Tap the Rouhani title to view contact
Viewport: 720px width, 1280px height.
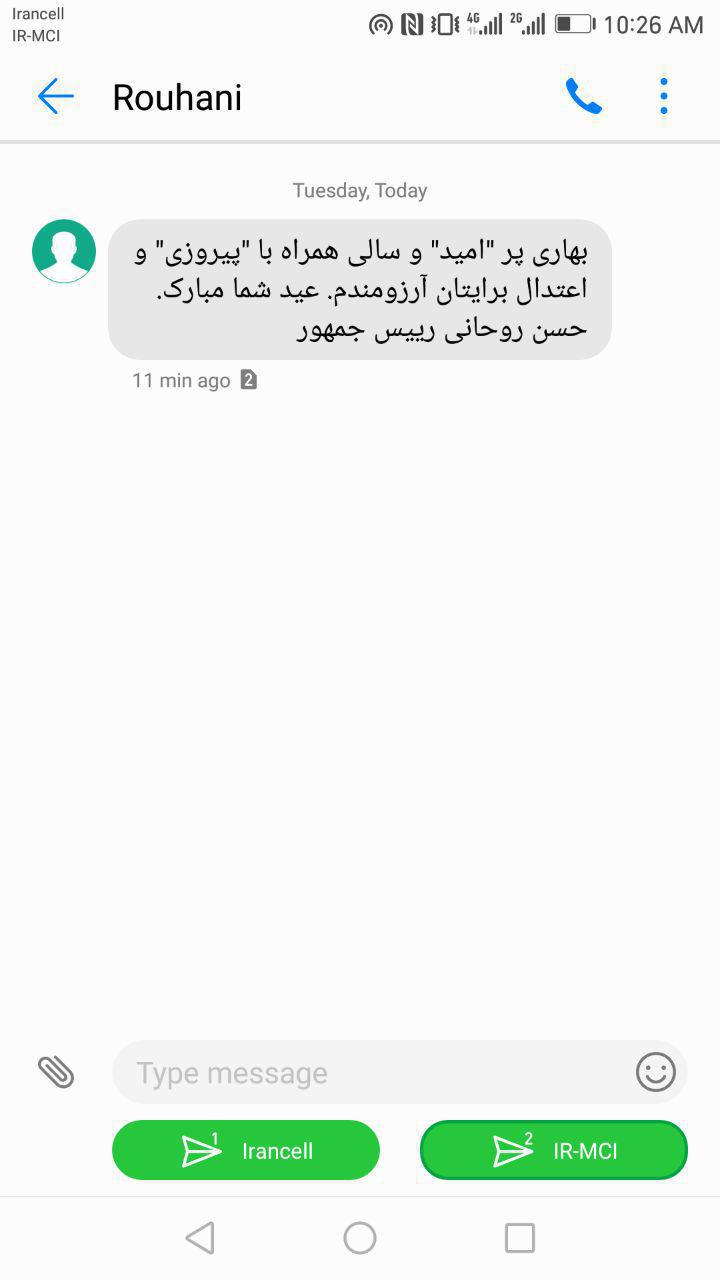pyautogui.click(x=176, y=96)
